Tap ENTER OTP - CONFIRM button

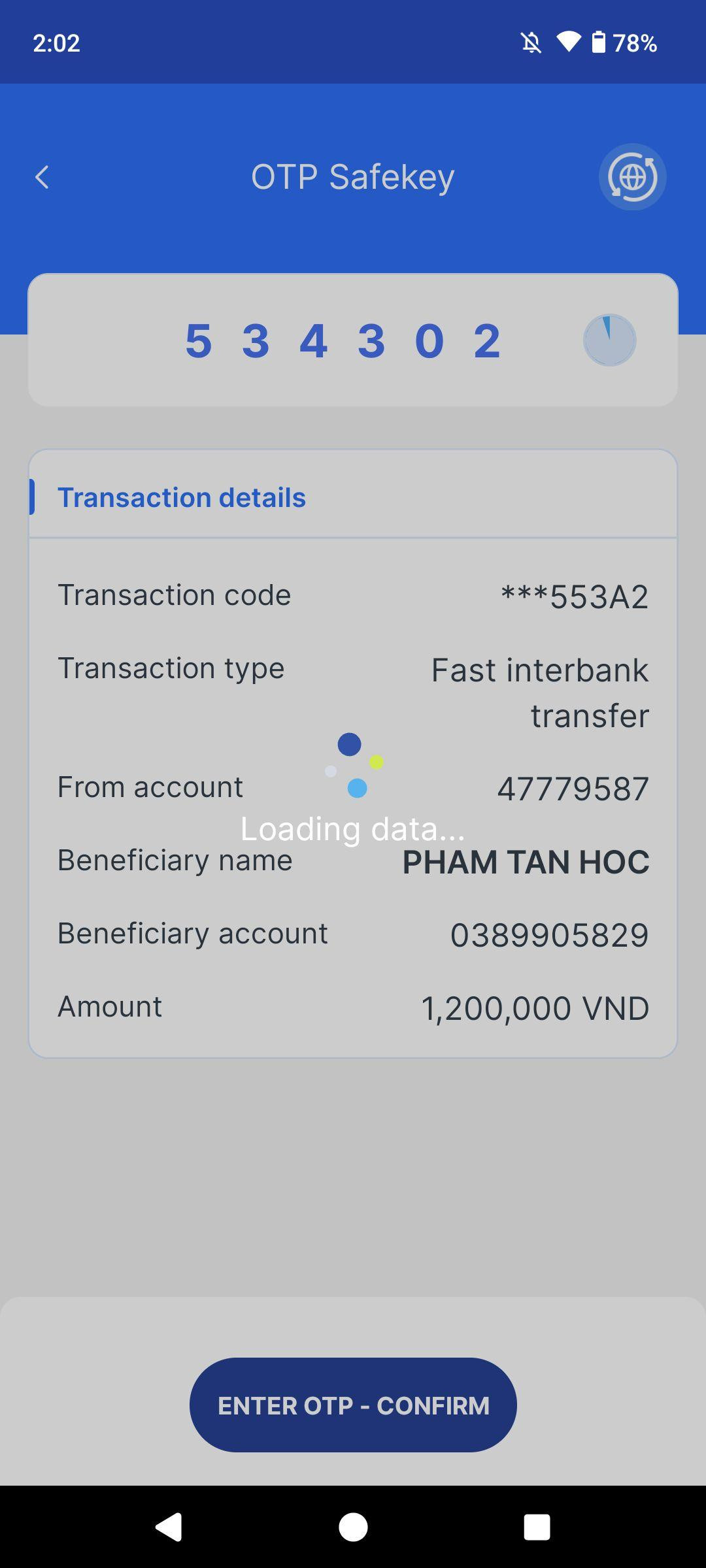coord(353,1405)
